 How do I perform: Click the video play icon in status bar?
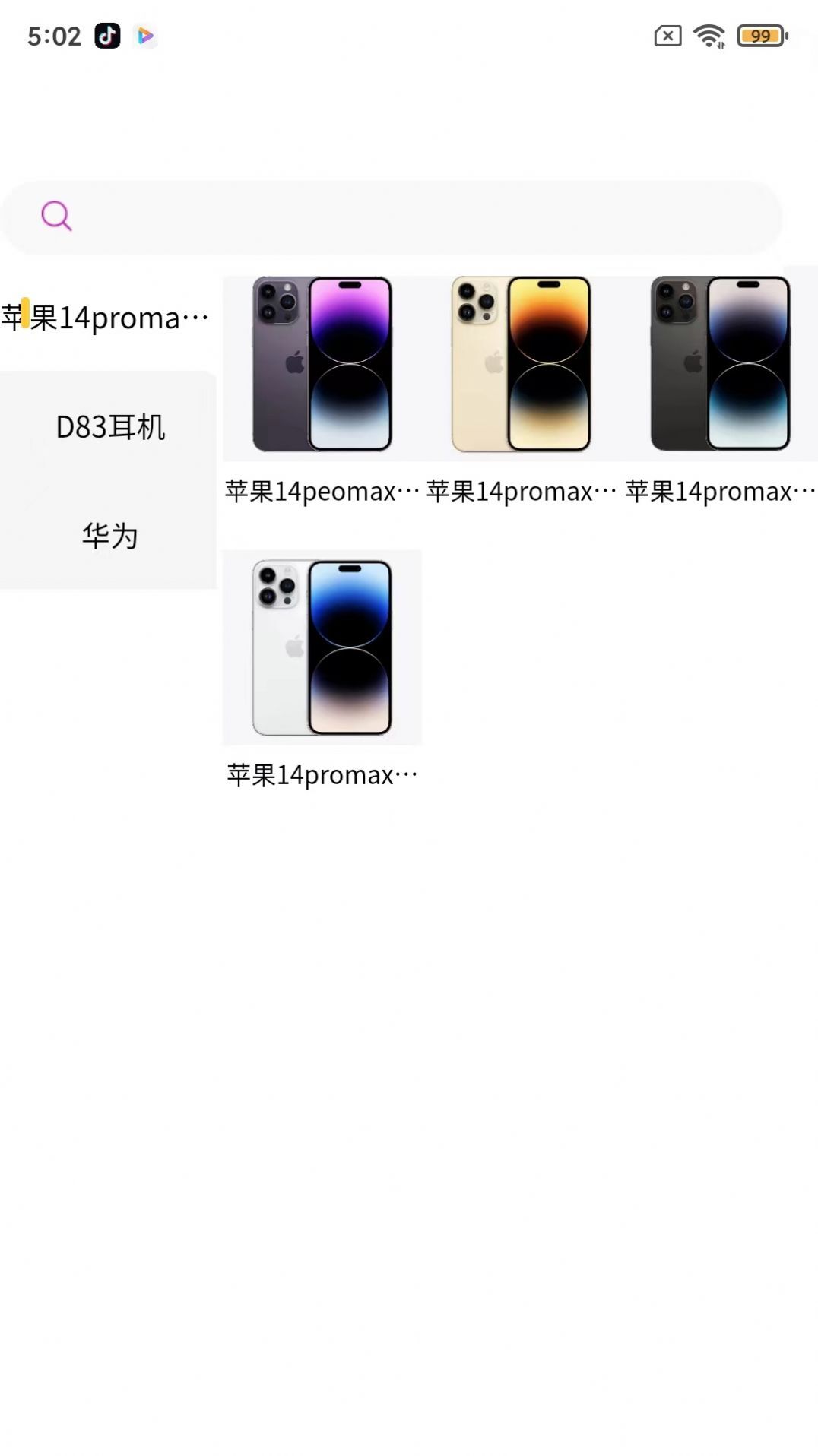tap(144, 35)
